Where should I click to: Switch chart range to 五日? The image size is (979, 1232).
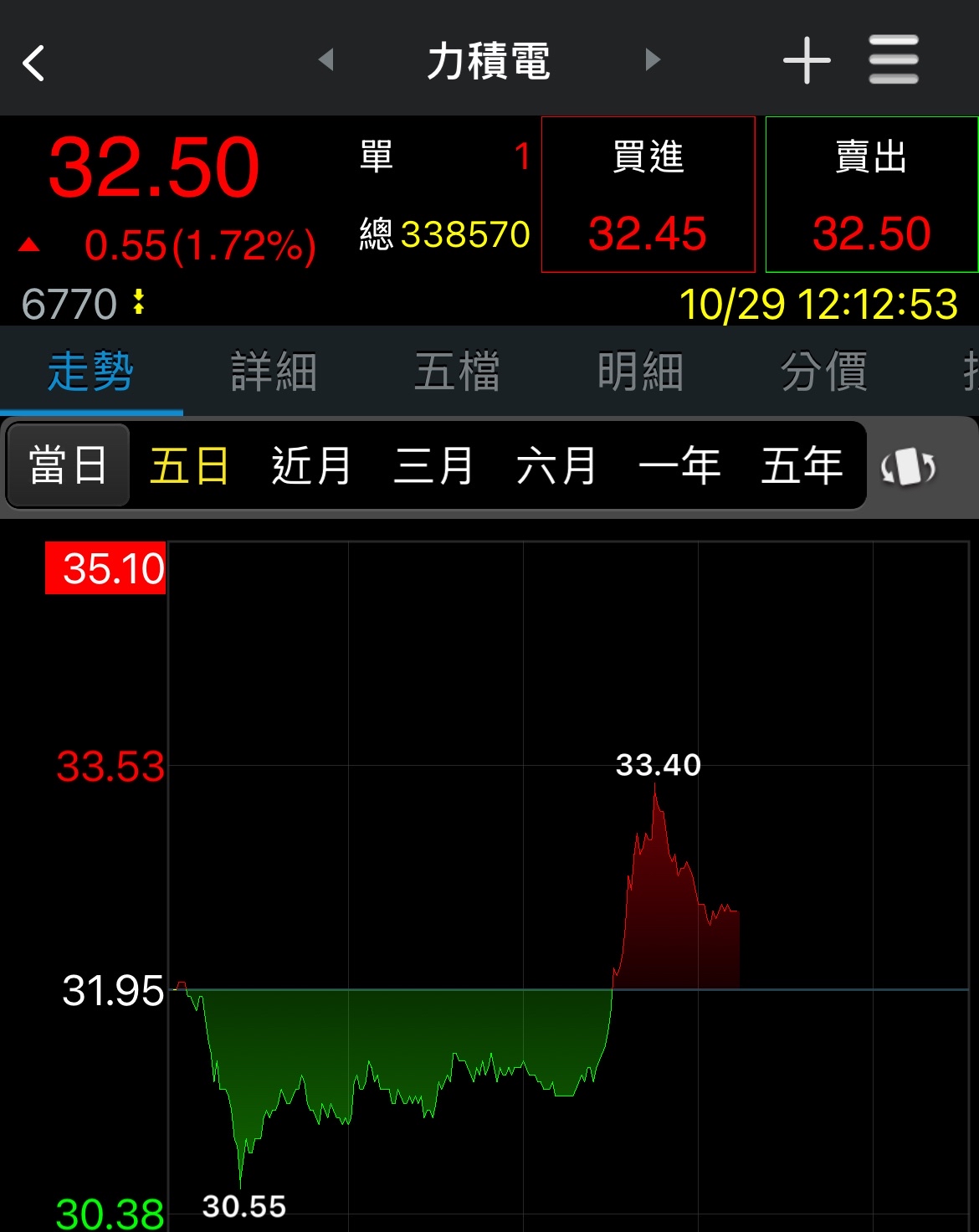click(189, 465)
